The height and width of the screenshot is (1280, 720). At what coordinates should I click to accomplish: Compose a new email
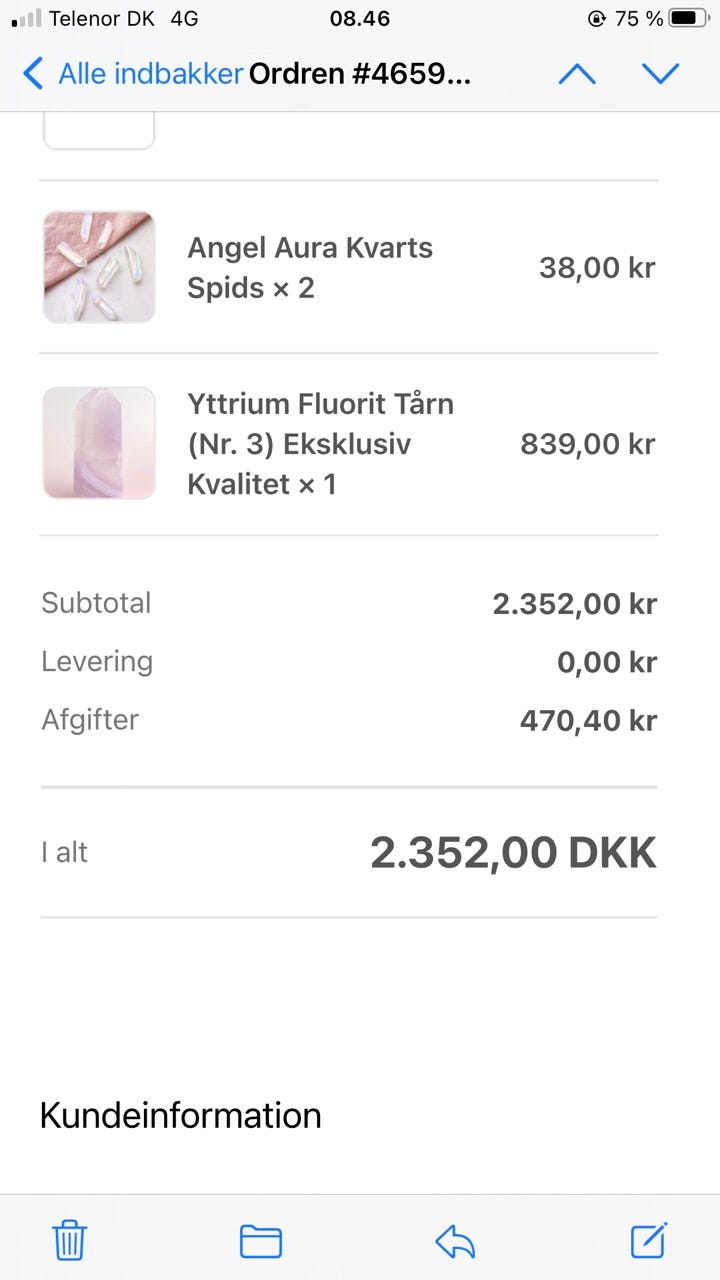(649, 1240)
